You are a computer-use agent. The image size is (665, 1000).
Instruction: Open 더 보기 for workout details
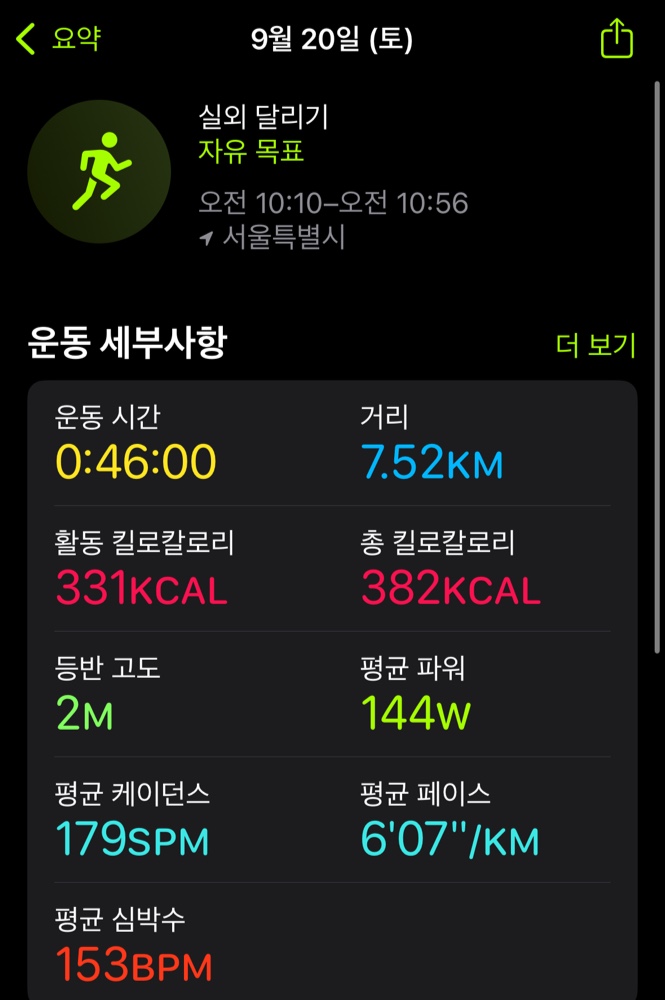tap(595, 346)
